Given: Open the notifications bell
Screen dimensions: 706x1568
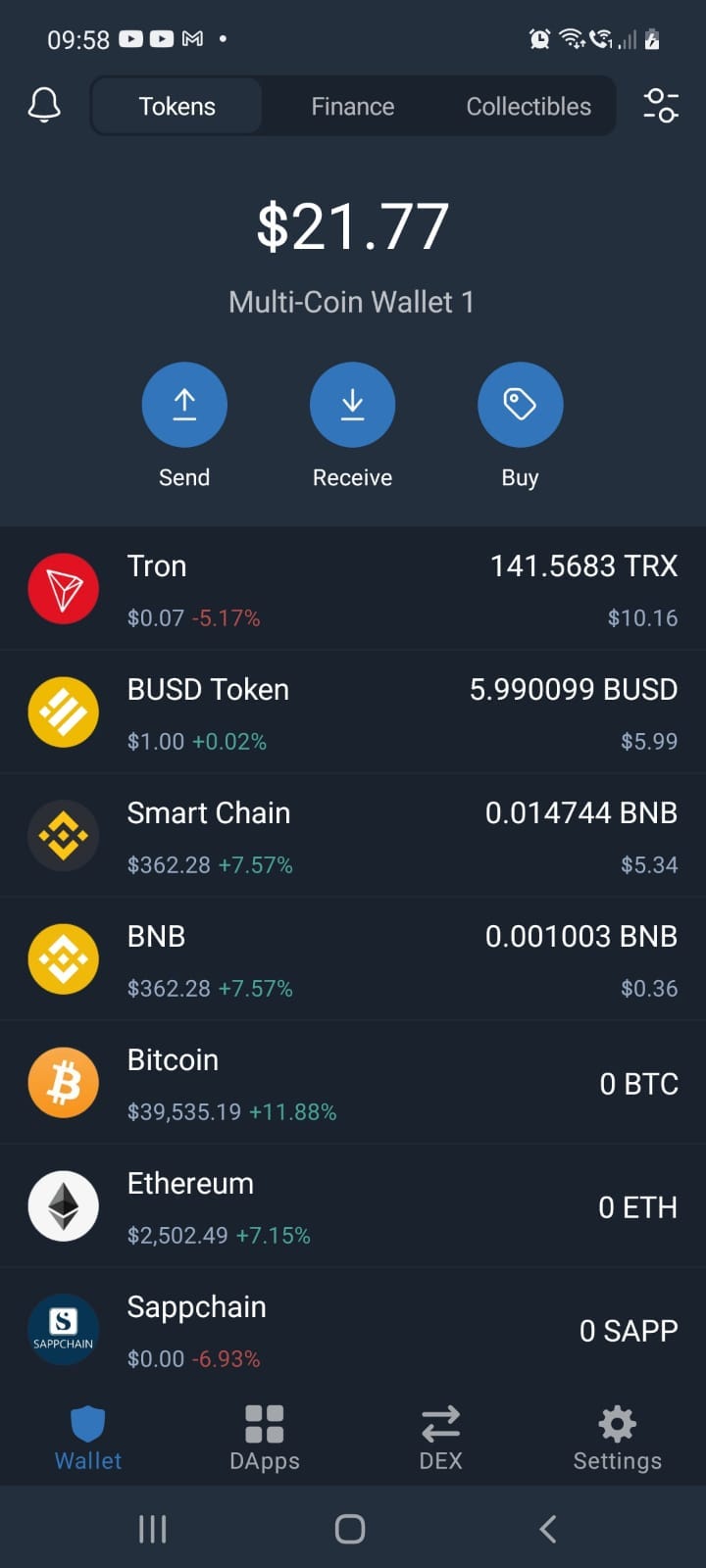Looking at the screenshot, I should click(x=44, y=106).
